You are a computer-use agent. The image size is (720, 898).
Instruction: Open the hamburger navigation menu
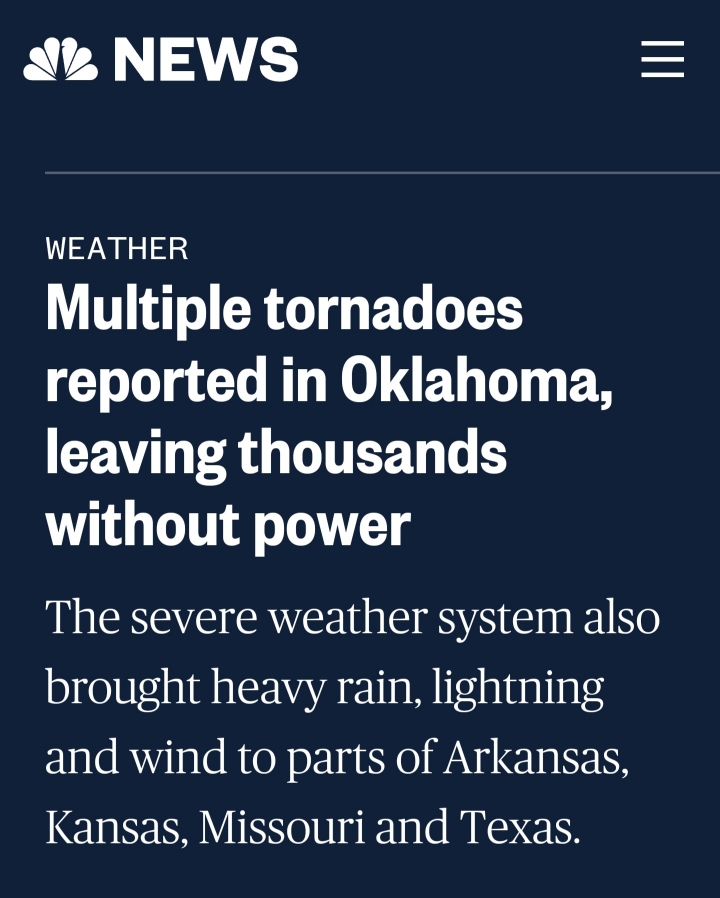click(x=662, y=60)
